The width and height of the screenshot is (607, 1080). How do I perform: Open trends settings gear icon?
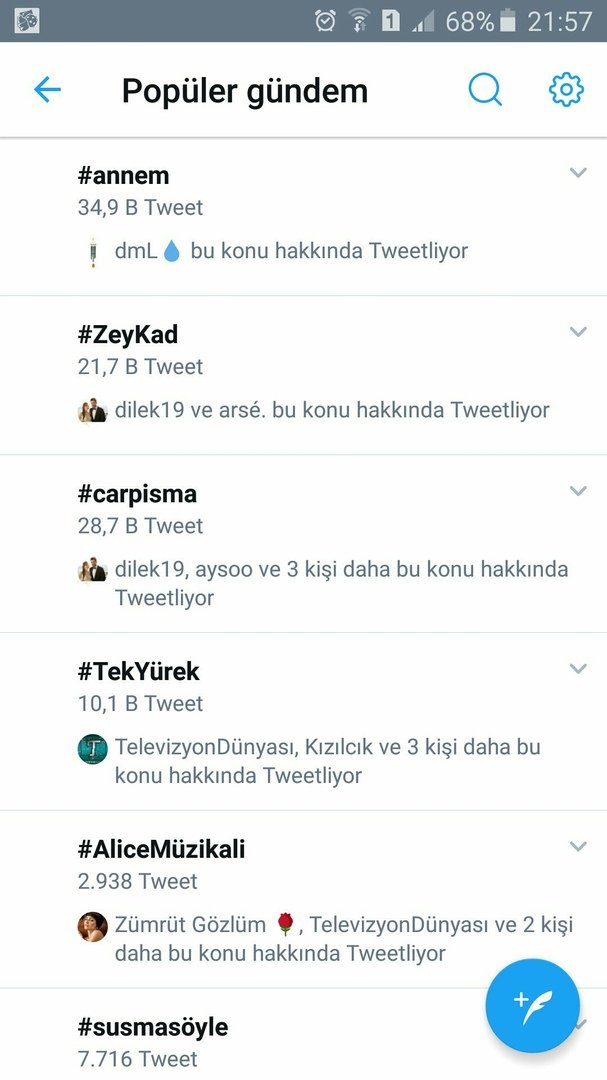566,90
